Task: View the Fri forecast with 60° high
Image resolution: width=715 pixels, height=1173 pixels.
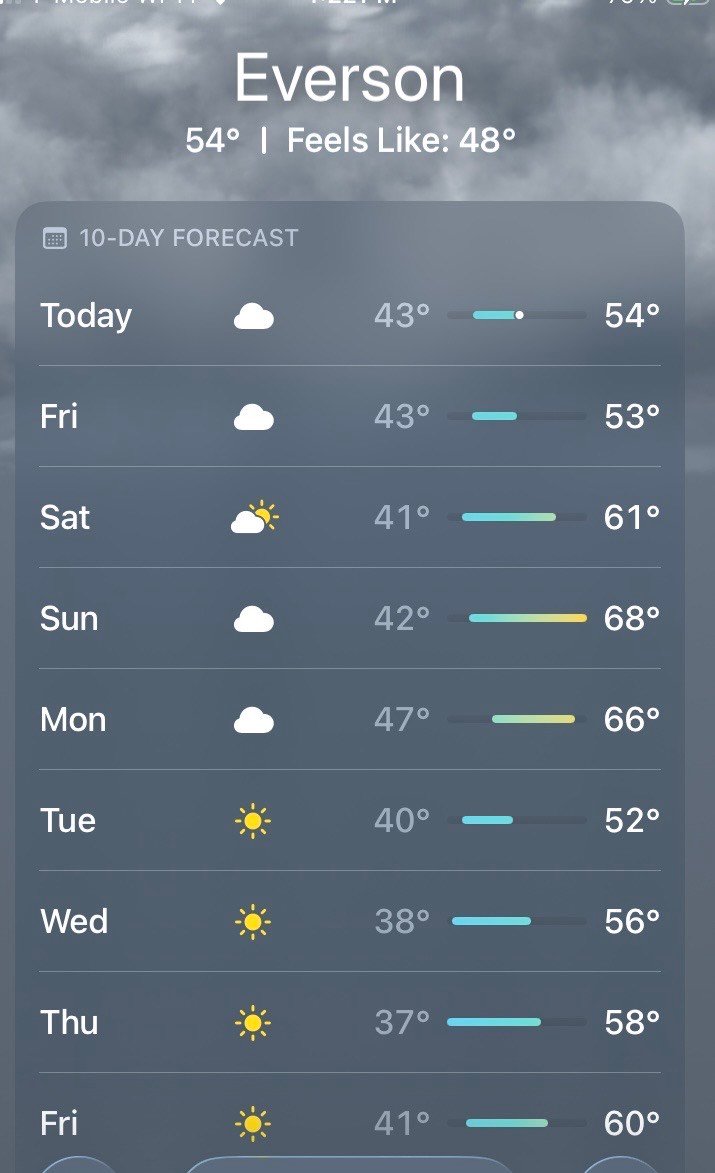Action: tap(349, 1123)
